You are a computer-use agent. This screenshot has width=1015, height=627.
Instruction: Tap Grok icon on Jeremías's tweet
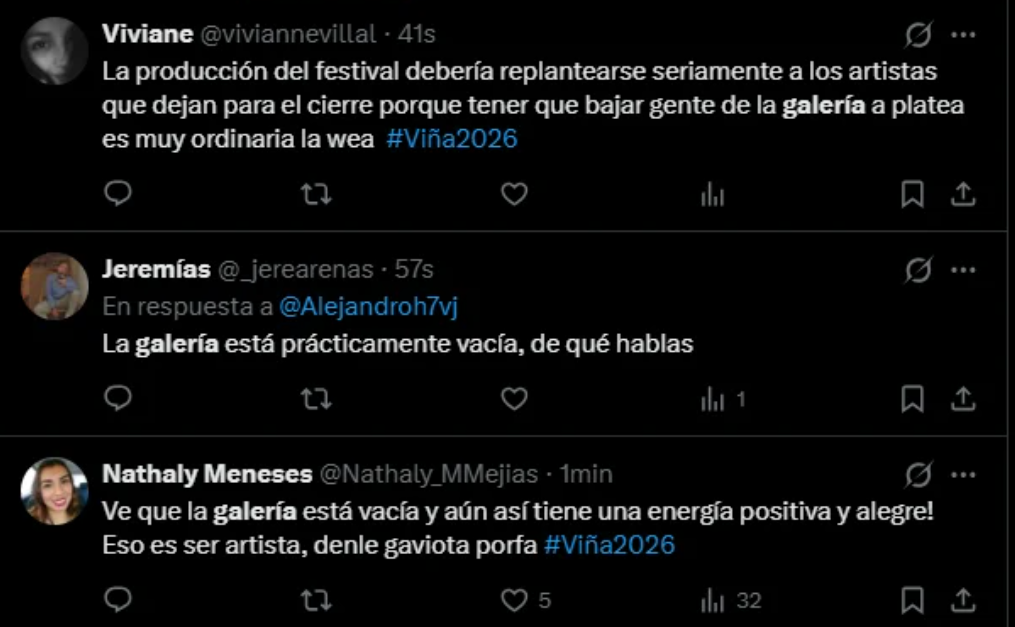pos(918,270)
